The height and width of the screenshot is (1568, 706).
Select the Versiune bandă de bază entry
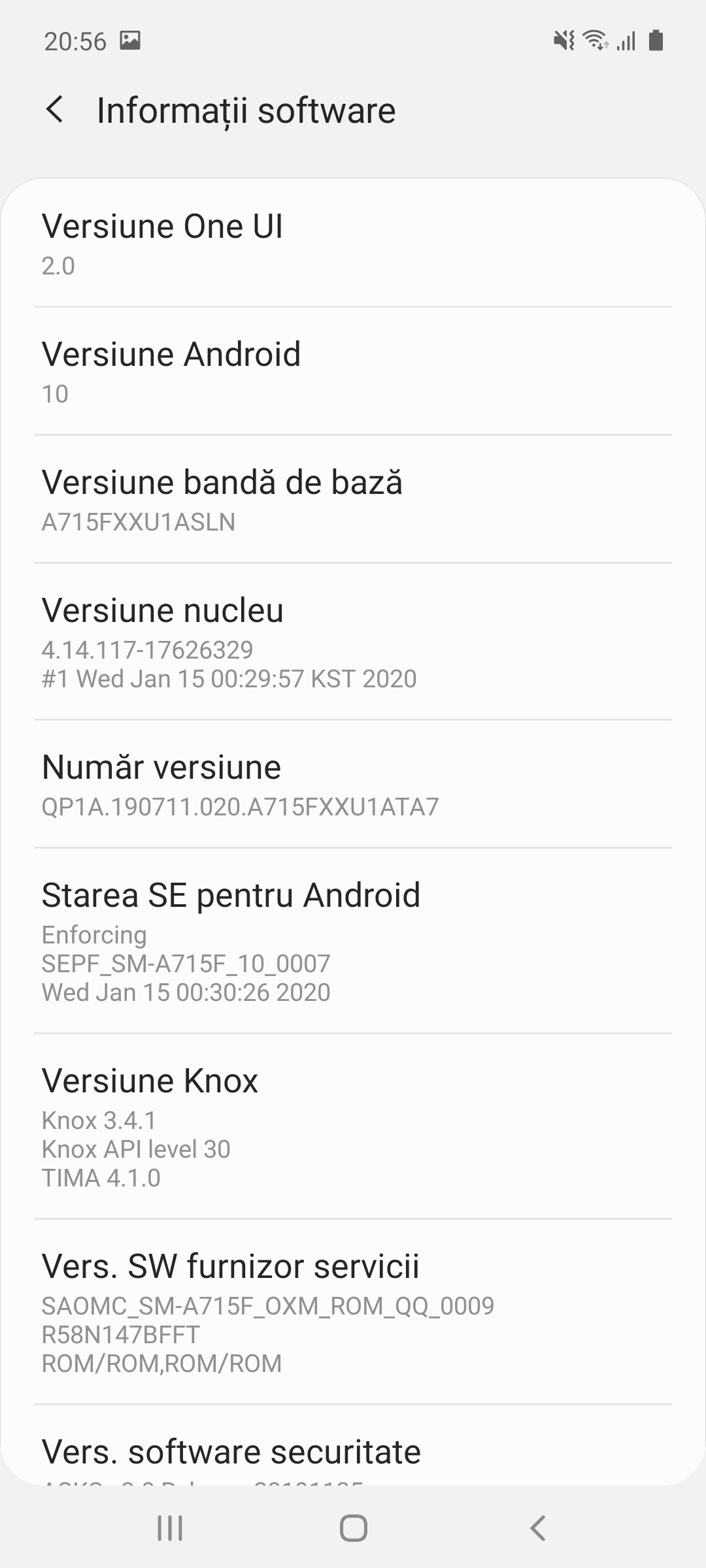pos(353,499)
